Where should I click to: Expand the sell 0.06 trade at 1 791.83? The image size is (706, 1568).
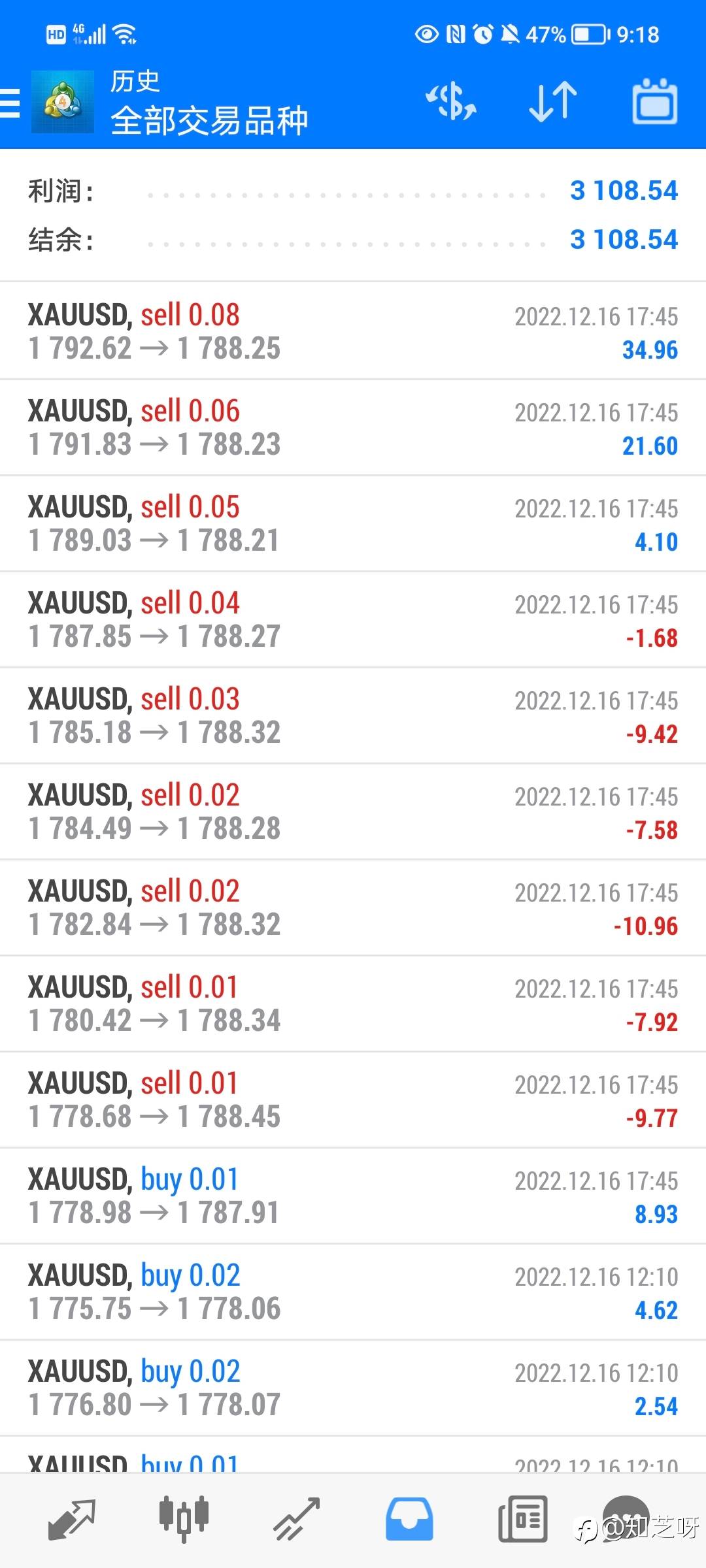353,427
